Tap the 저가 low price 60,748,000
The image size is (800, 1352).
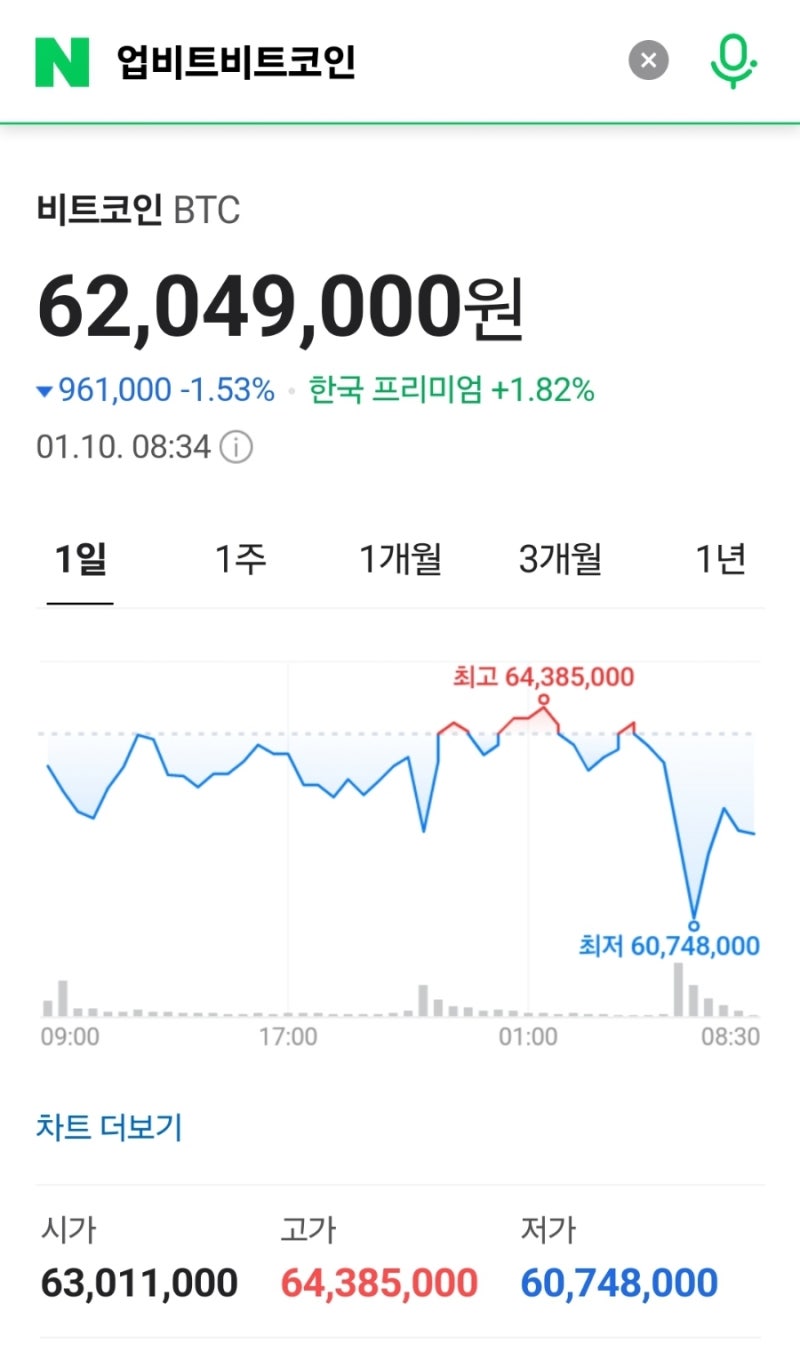tap(616, 1281)
